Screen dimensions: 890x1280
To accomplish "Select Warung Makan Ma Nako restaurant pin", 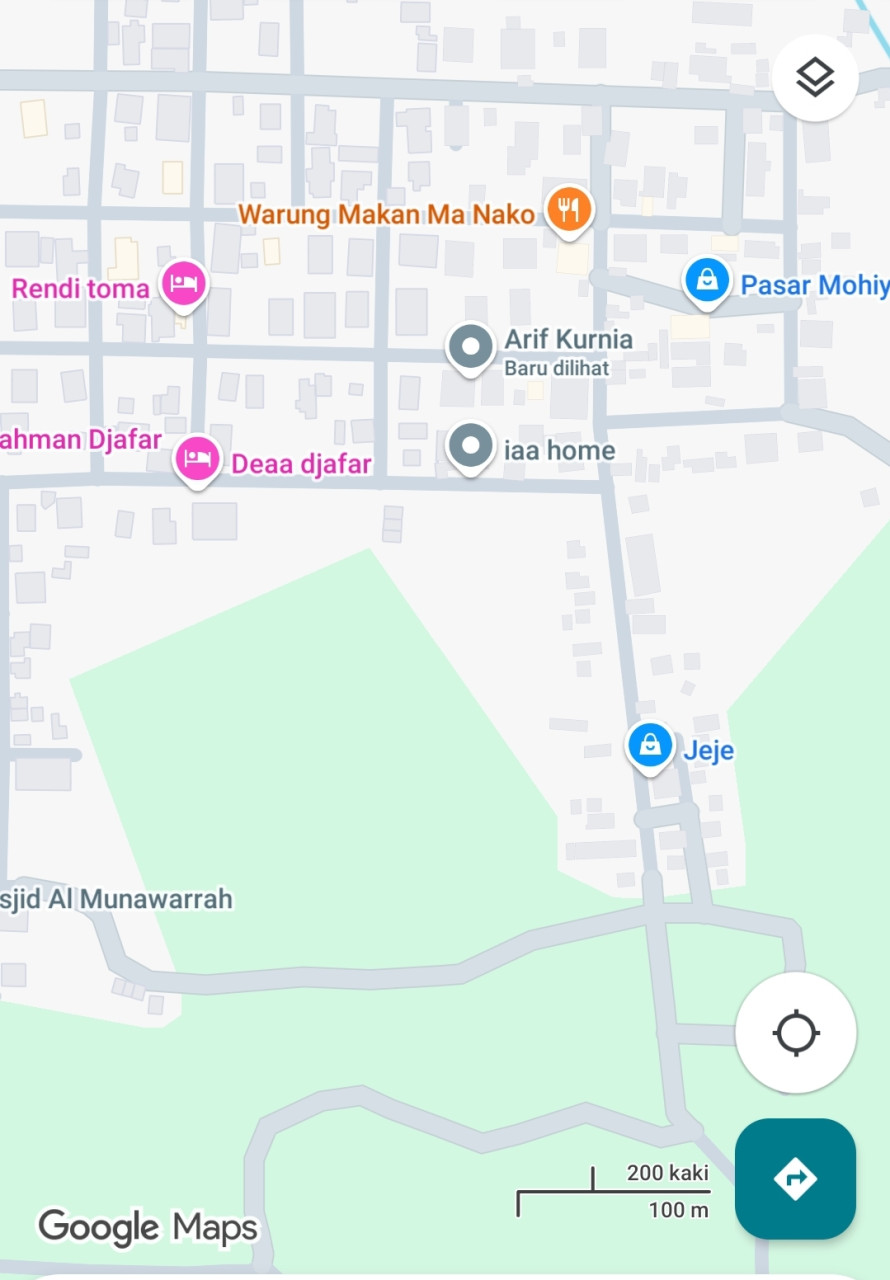I will click(569, 210).
